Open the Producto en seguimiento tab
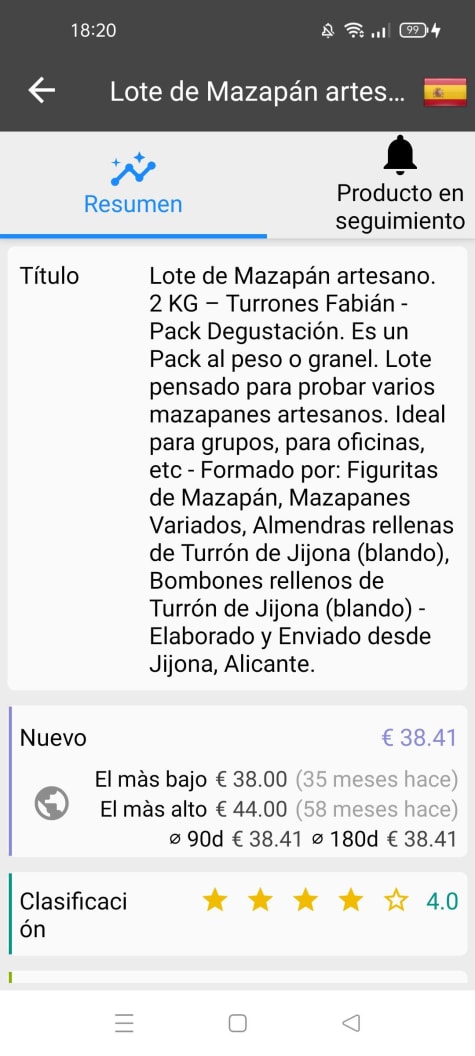This screenshot has height=1056, width=475. [x=400, y=184]
